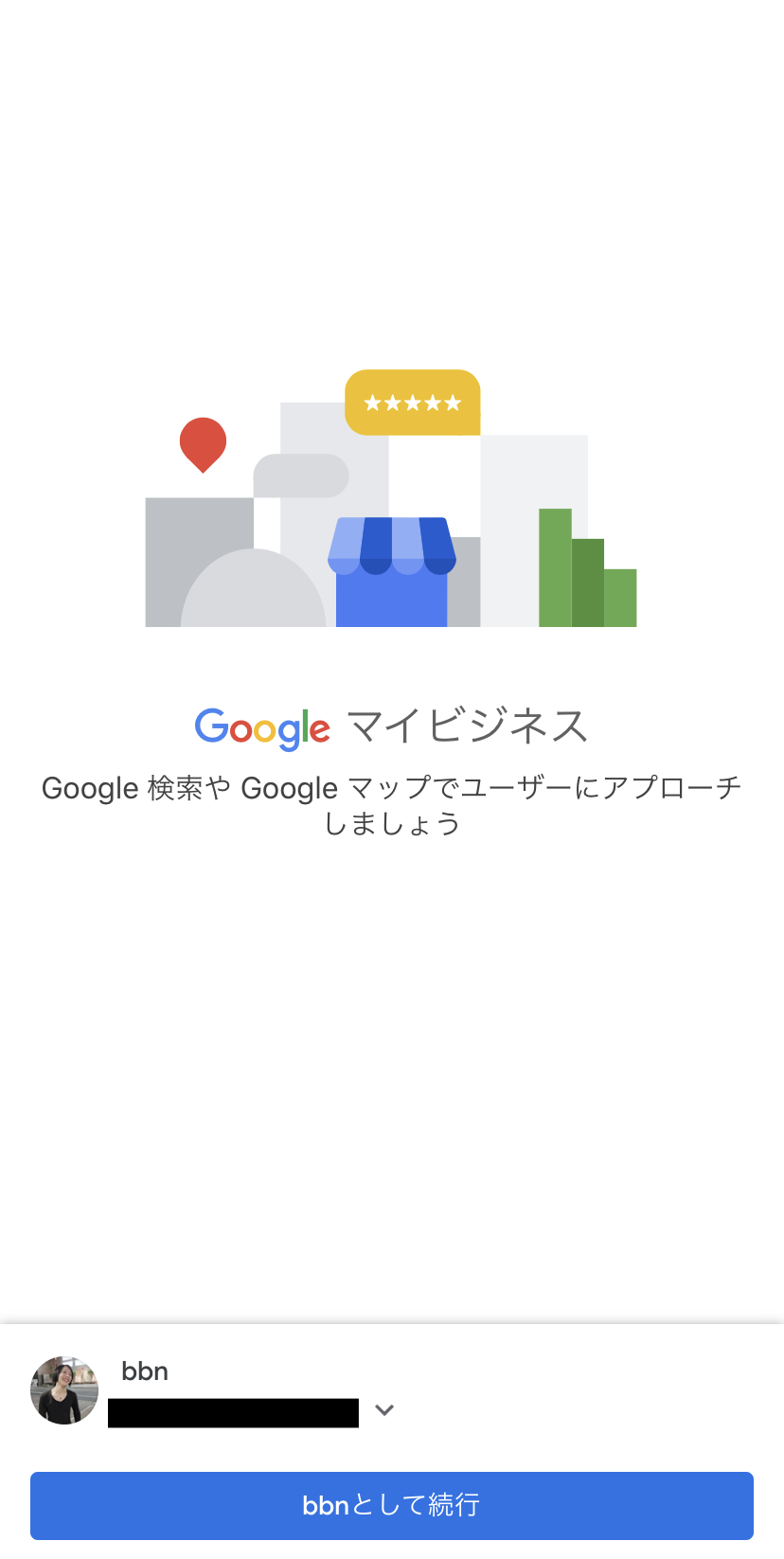Click the downward arrow next to the email

click(383, 1410)
